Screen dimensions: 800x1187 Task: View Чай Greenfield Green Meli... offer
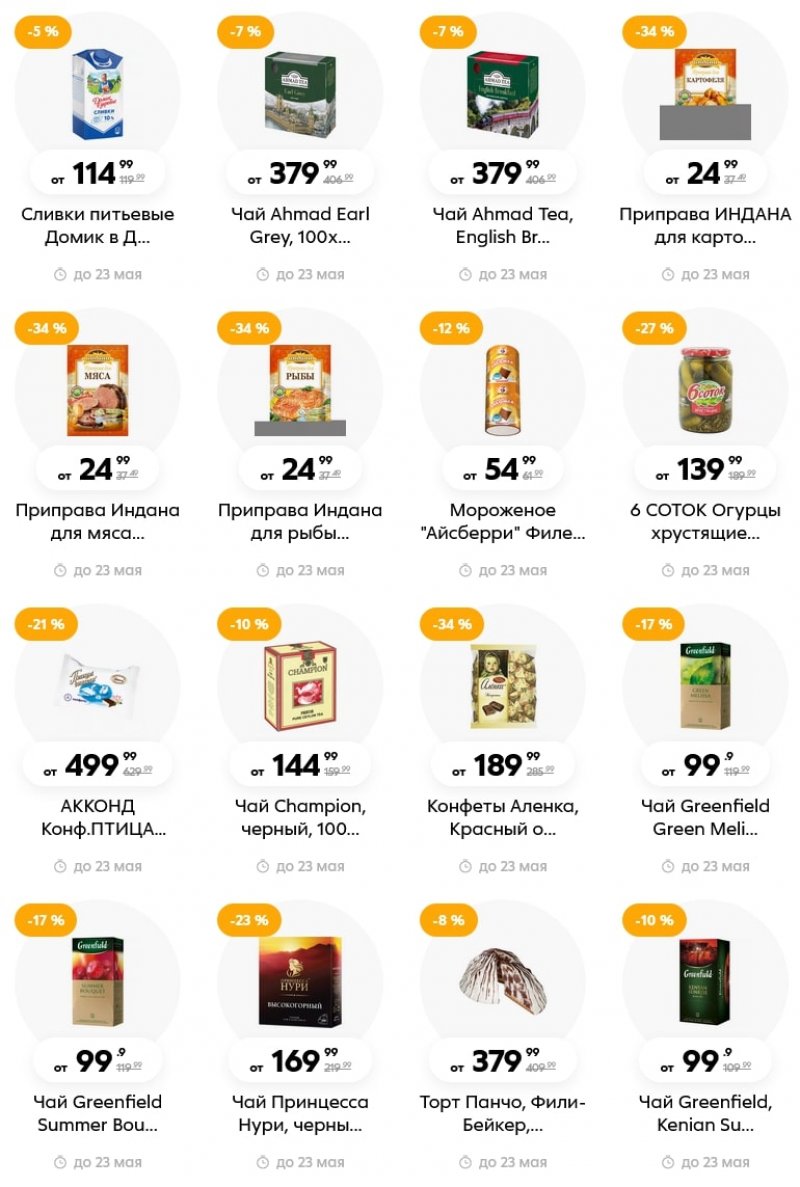pyautogui.click(x=705, y=817)
